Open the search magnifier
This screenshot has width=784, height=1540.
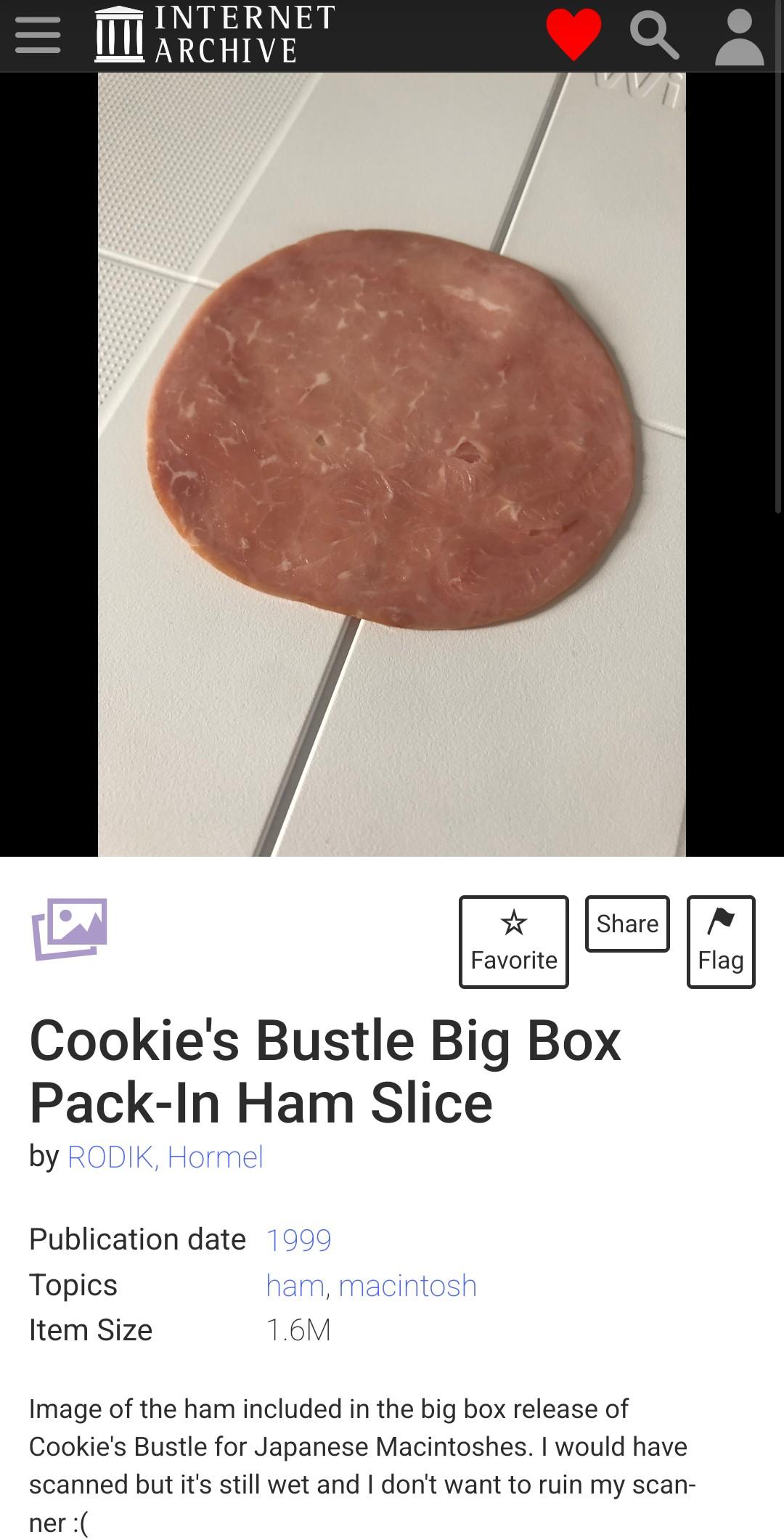tap(653, 35)
